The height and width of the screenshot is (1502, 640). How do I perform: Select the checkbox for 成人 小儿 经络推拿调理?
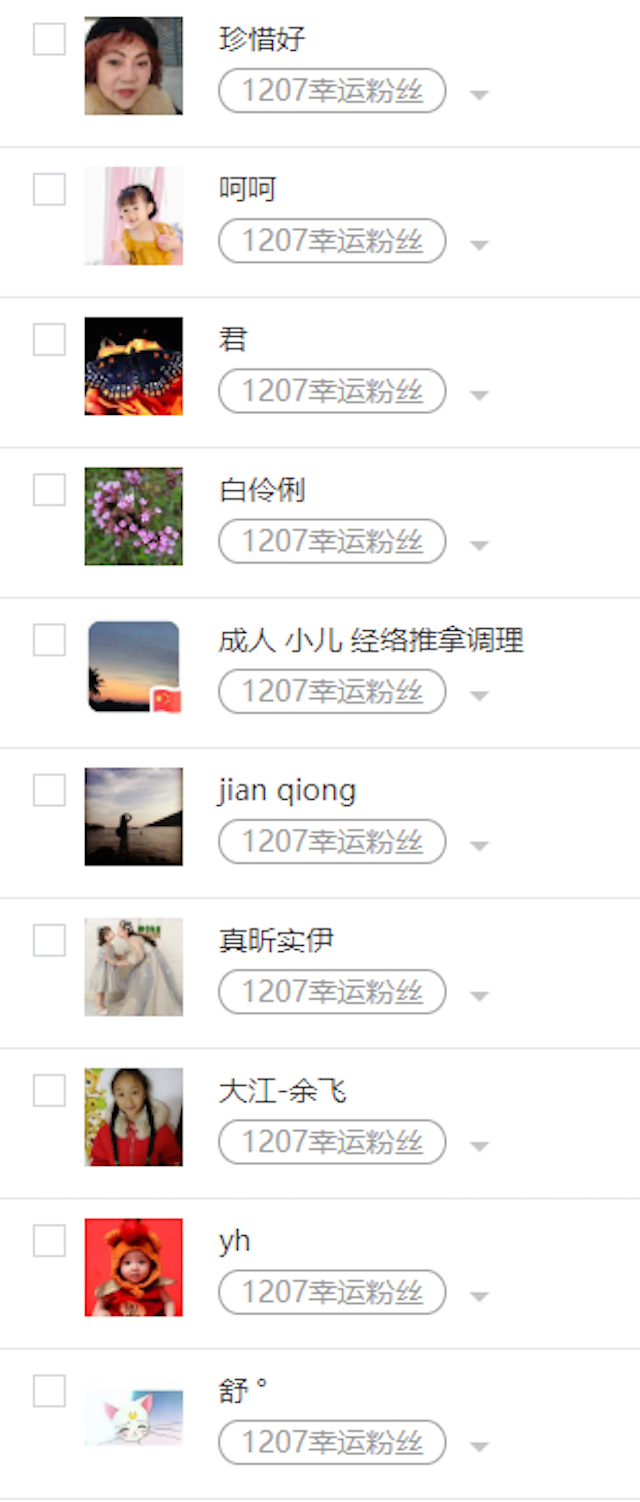pos(49,640)
